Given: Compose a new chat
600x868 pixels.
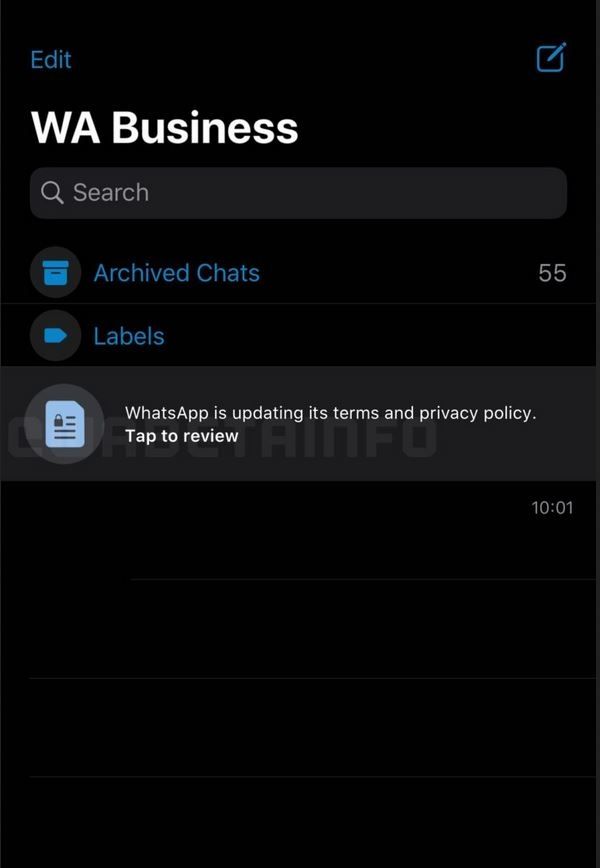Looking at the screenshot, I should [551, 58].
